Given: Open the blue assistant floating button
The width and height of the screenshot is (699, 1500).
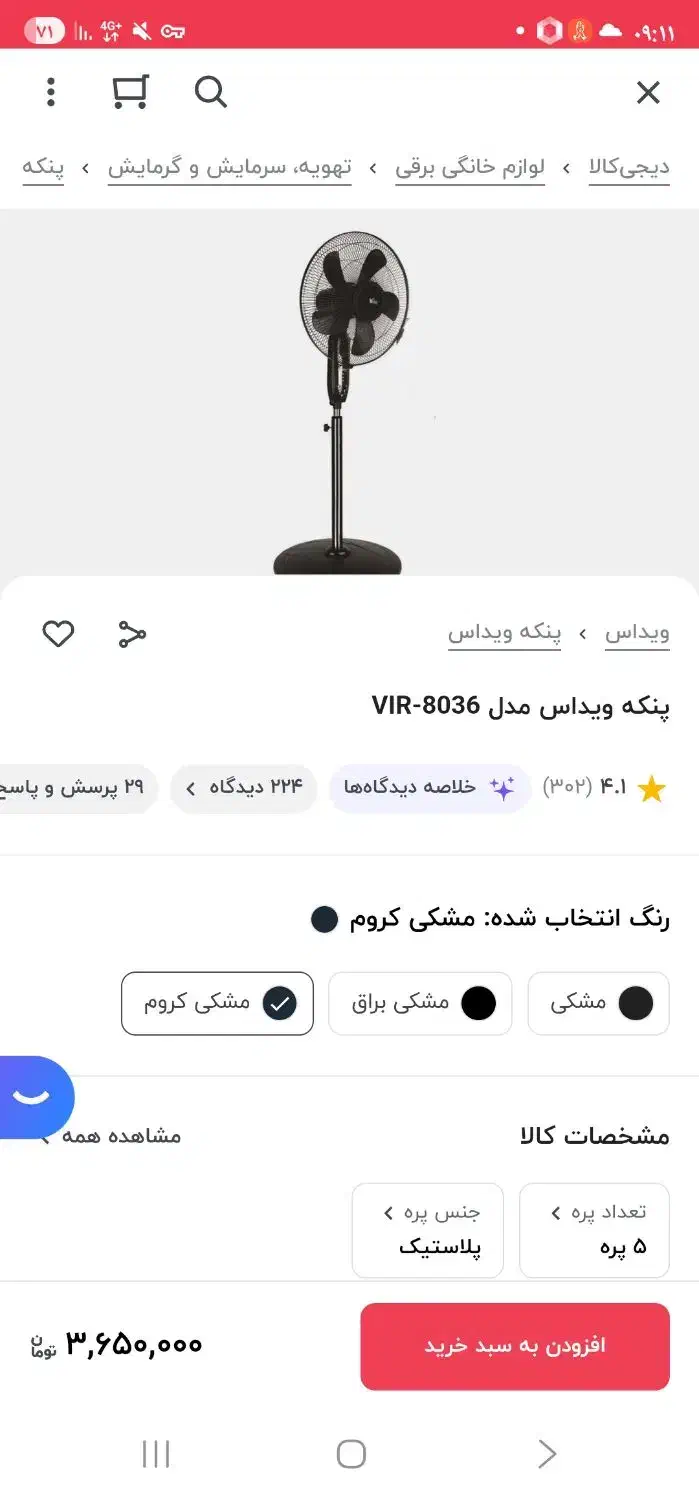Looking at the screenshot, I should coord(33,1097).
